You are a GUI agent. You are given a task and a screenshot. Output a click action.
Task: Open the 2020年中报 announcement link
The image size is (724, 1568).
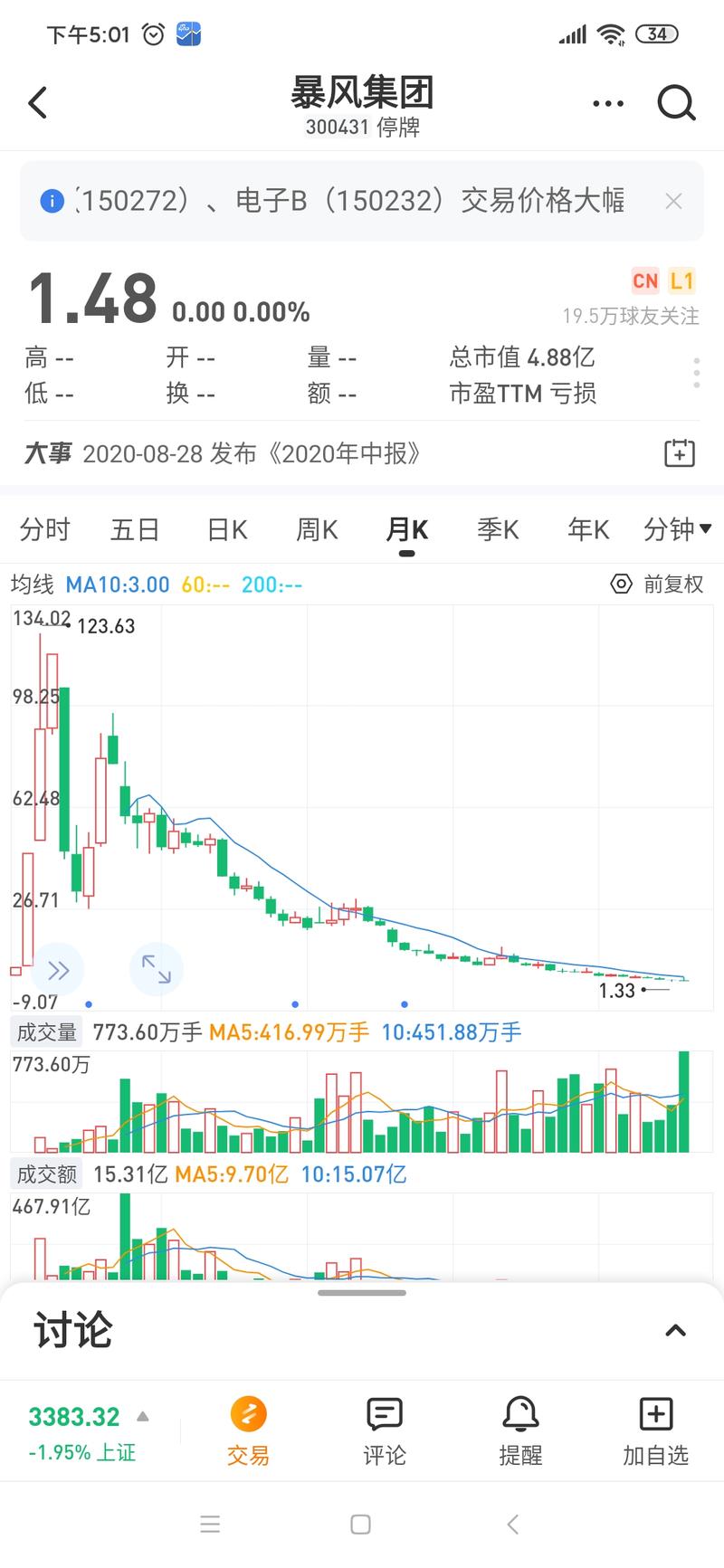[347, 452]
